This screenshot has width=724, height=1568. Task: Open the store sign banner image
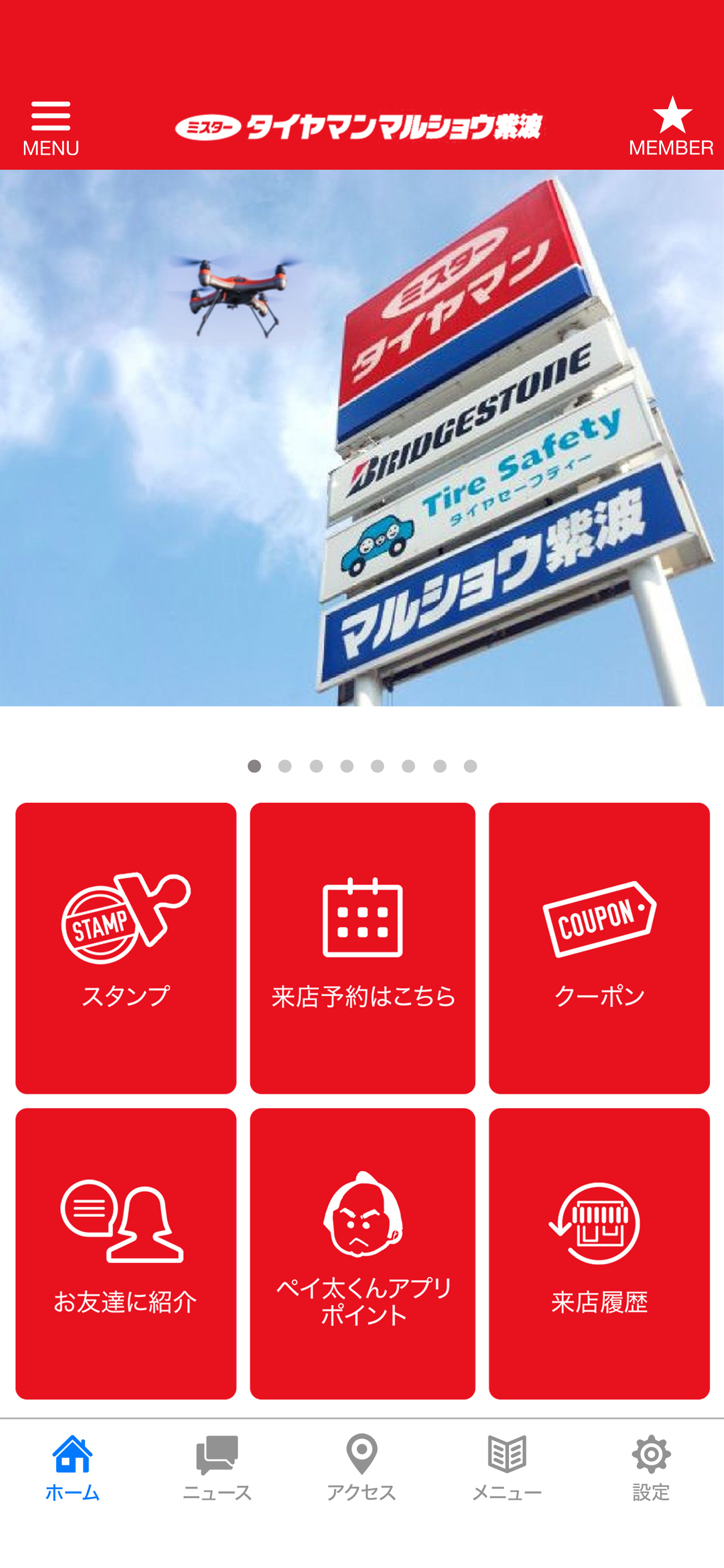click(x=362, y=438)
